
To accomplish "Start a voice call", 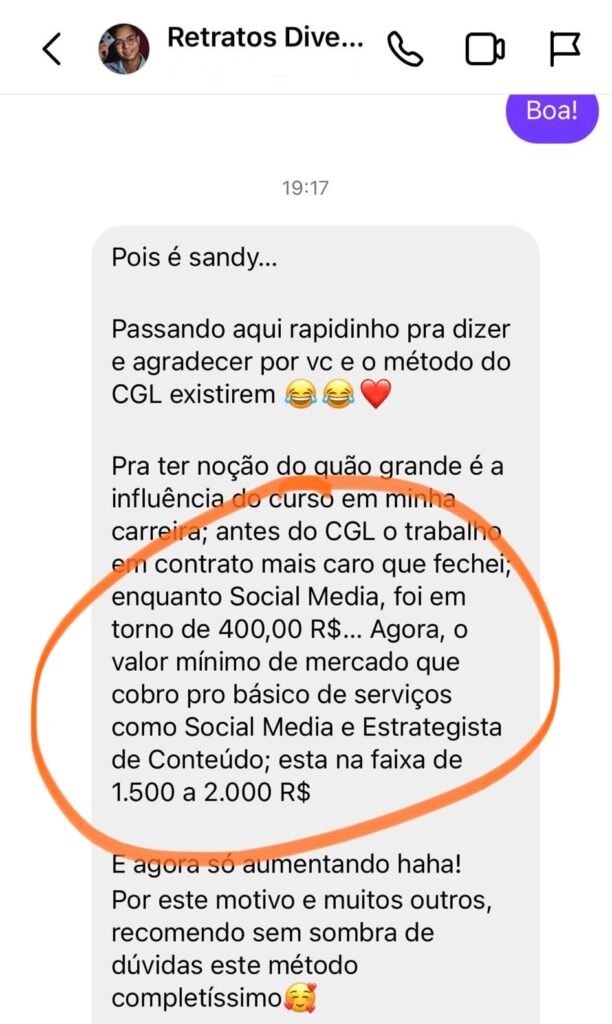I will click(x=405, y=49).
